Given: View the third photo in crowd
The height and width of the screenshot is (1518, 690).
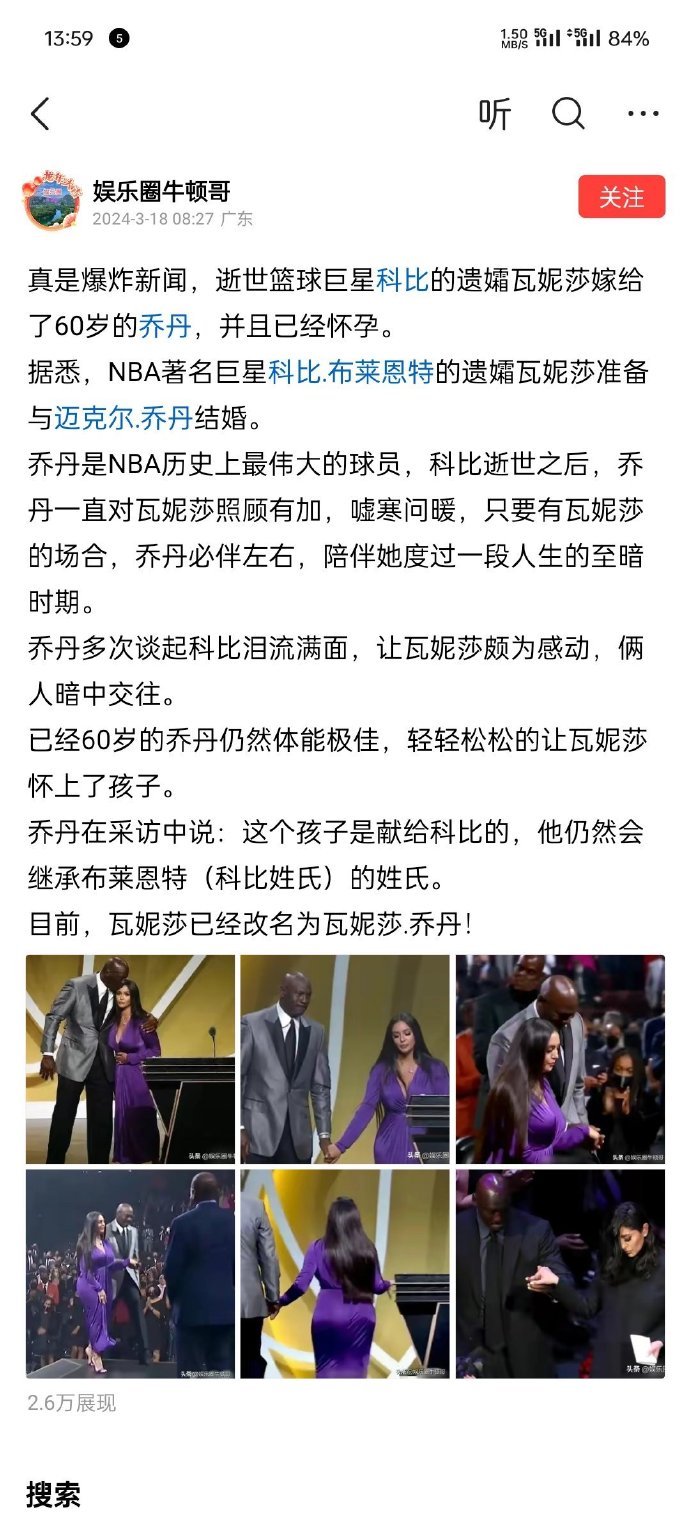Looking at the screenshot, I should pyautogui.click(x=560, y=1059).
